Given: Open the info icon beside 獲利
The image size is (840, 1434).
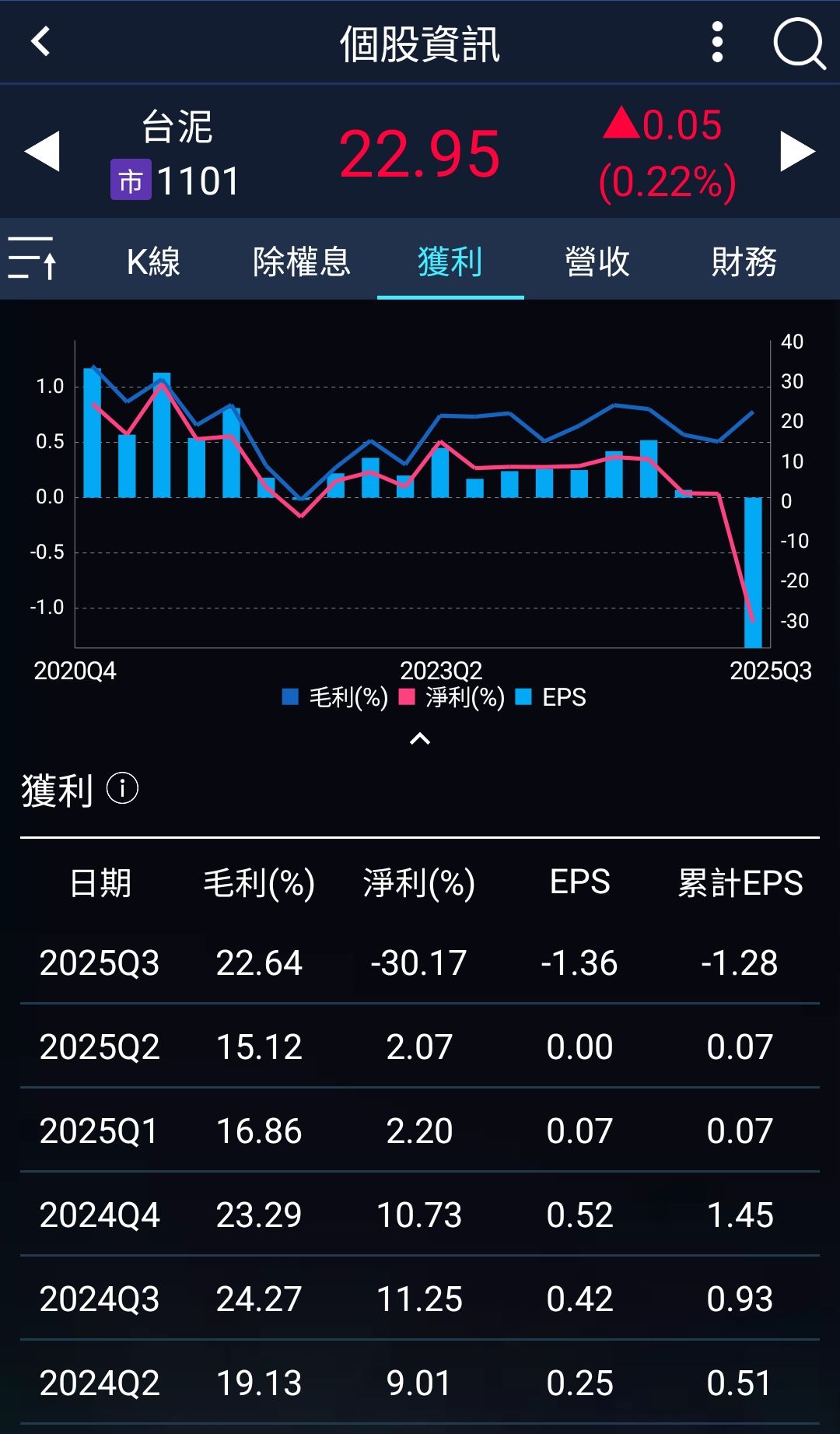Looking at the screenshot, I should coord(122,788).
